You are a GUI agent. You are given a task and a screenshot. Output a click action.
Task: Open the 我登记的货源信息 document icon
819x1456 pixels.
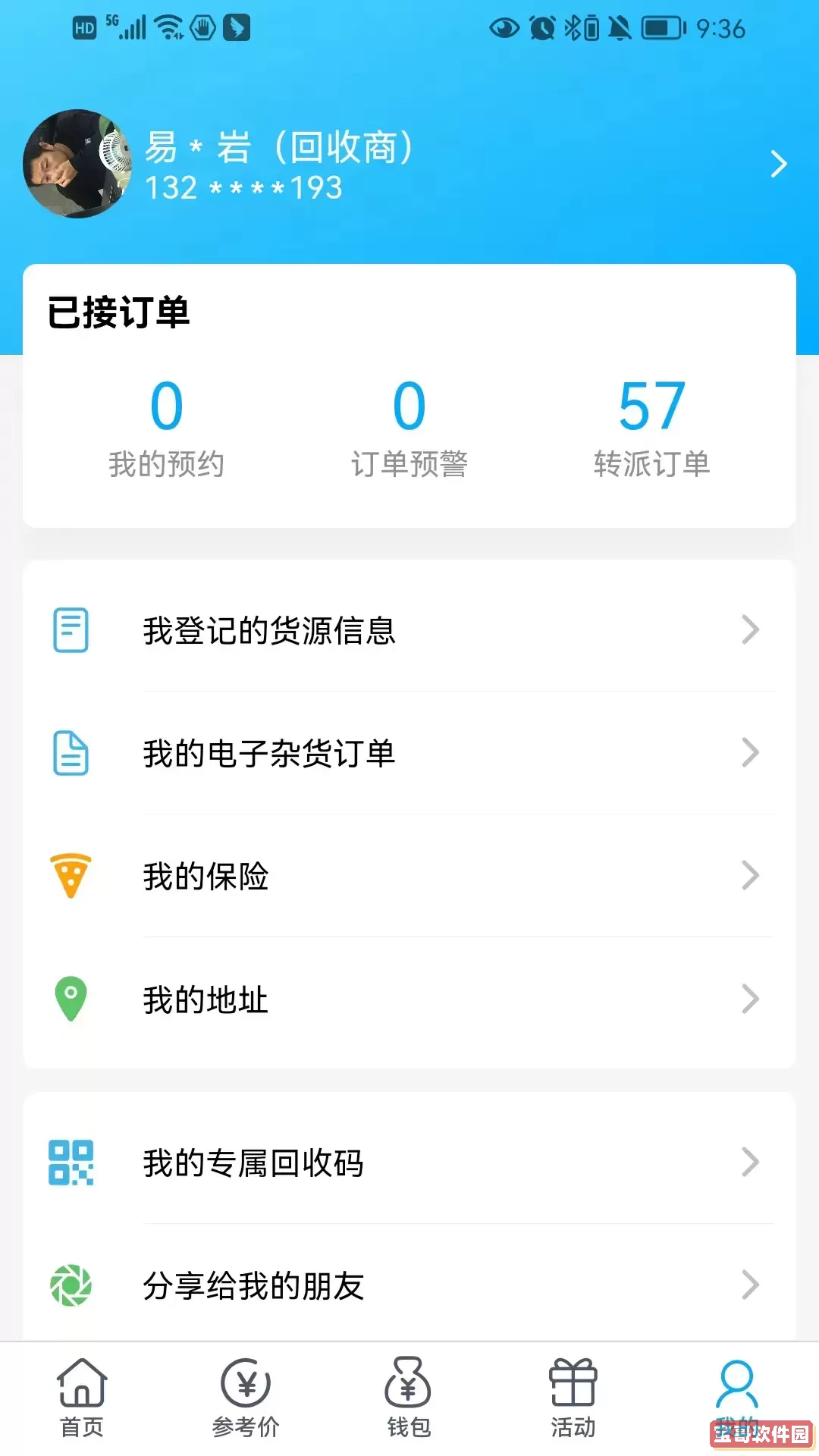pos(71,629)
